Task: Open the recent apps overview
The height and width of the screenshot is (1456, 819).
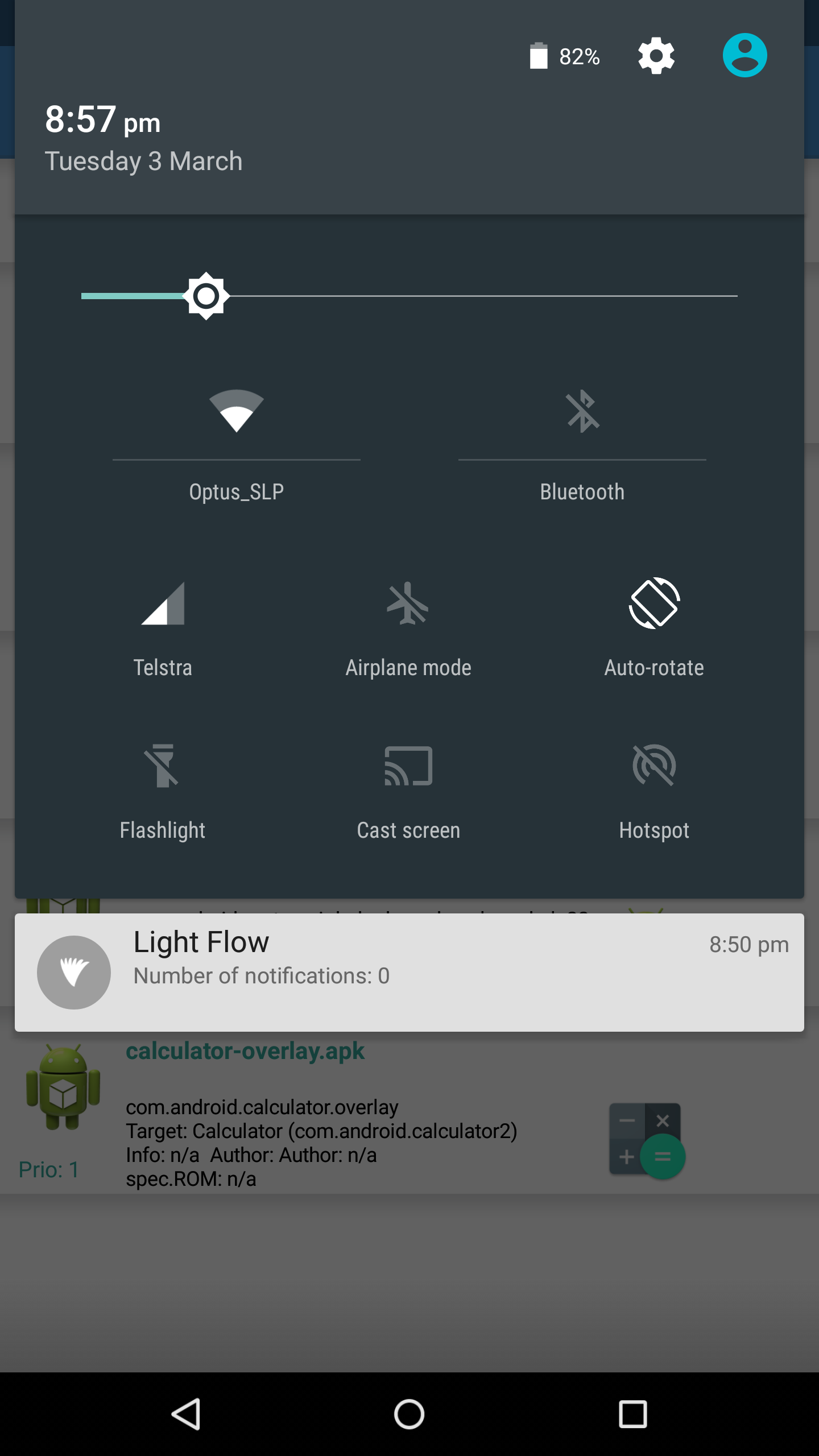Action: [632, 1414]
